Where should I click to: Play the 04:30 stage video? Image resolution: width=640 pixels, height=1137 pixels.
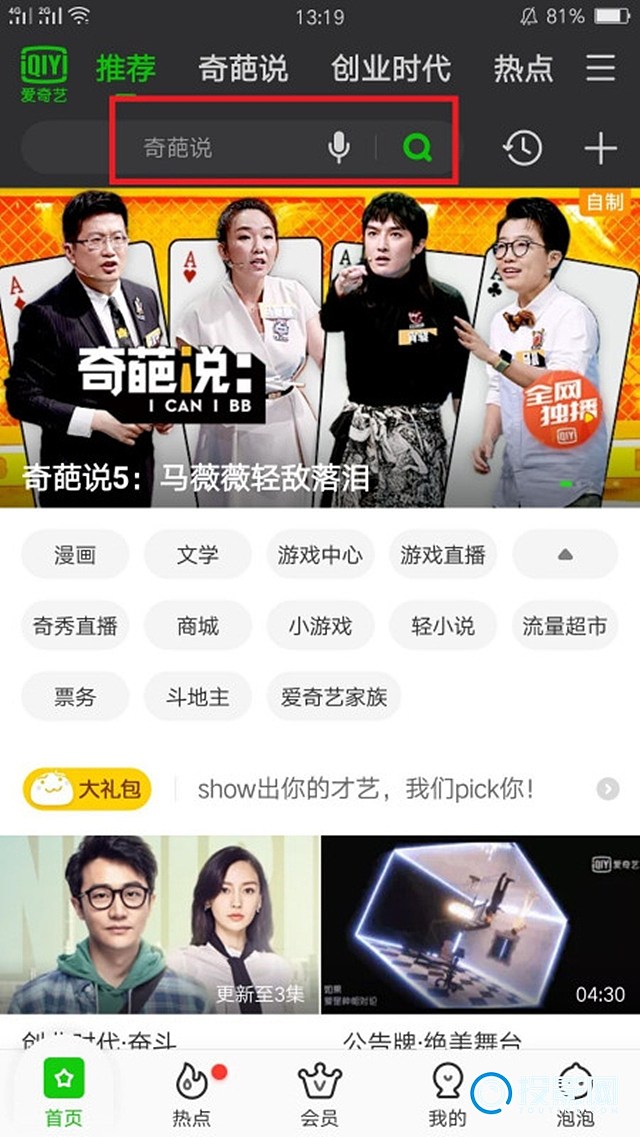point(480,925)
